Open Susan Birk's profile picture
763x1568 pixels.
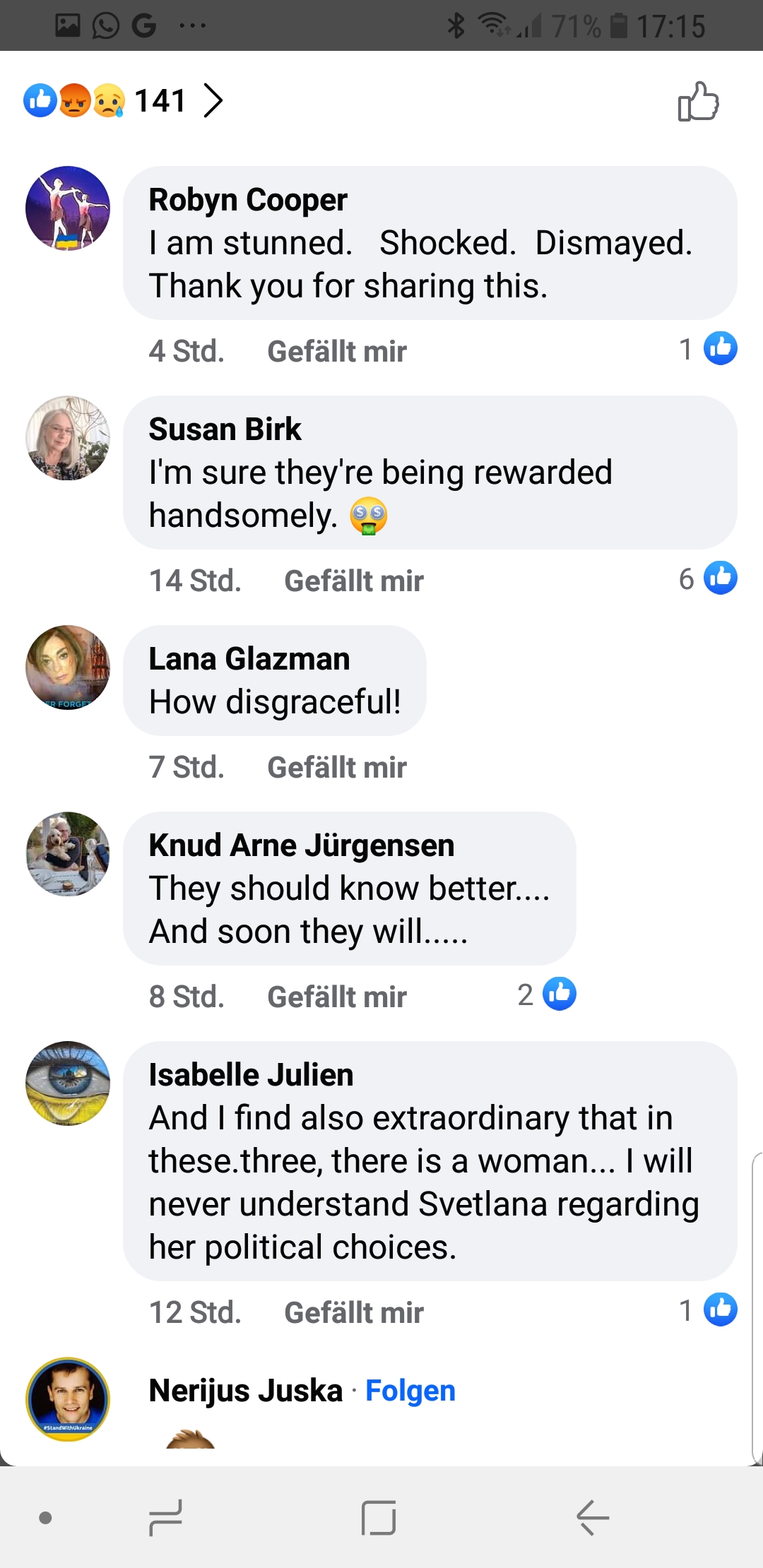(68, 438)
